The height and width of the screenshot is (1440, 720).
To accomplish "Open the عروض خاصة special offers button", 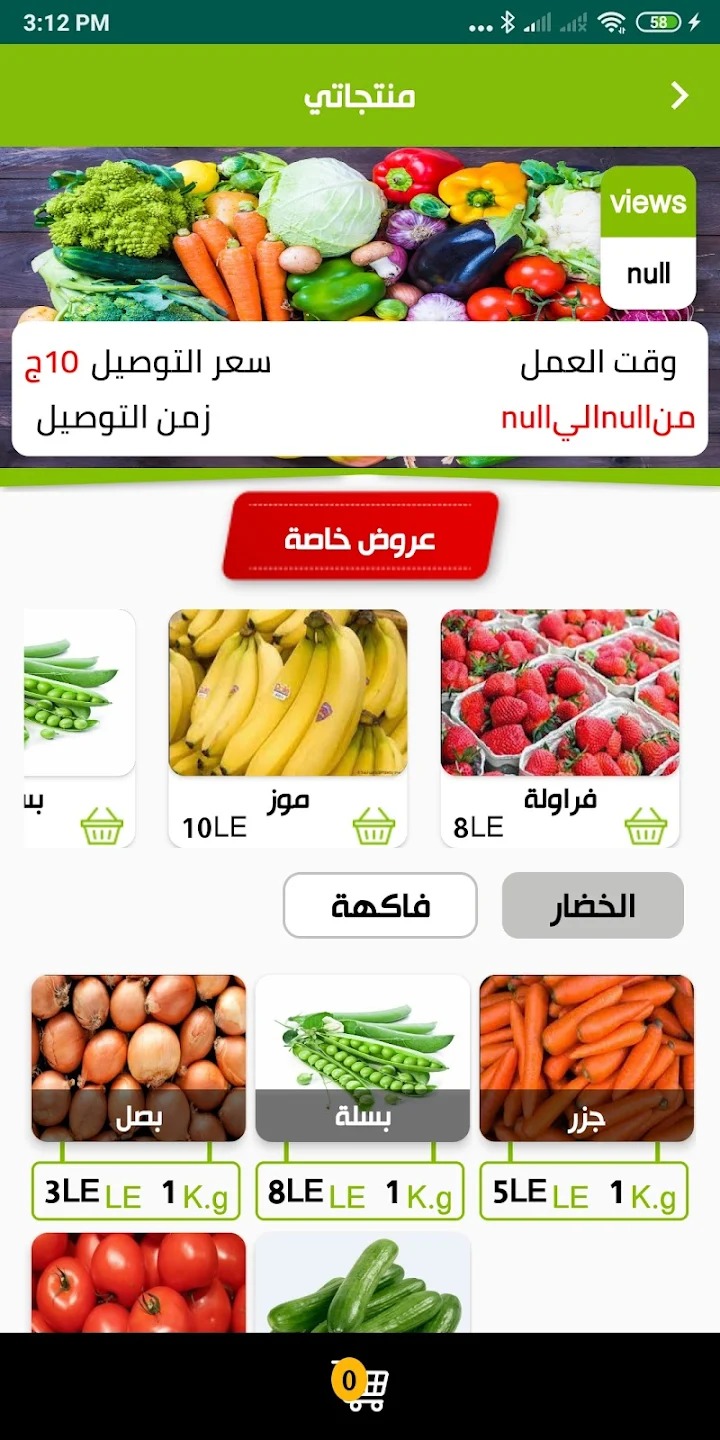I will (x=360, y=537).
